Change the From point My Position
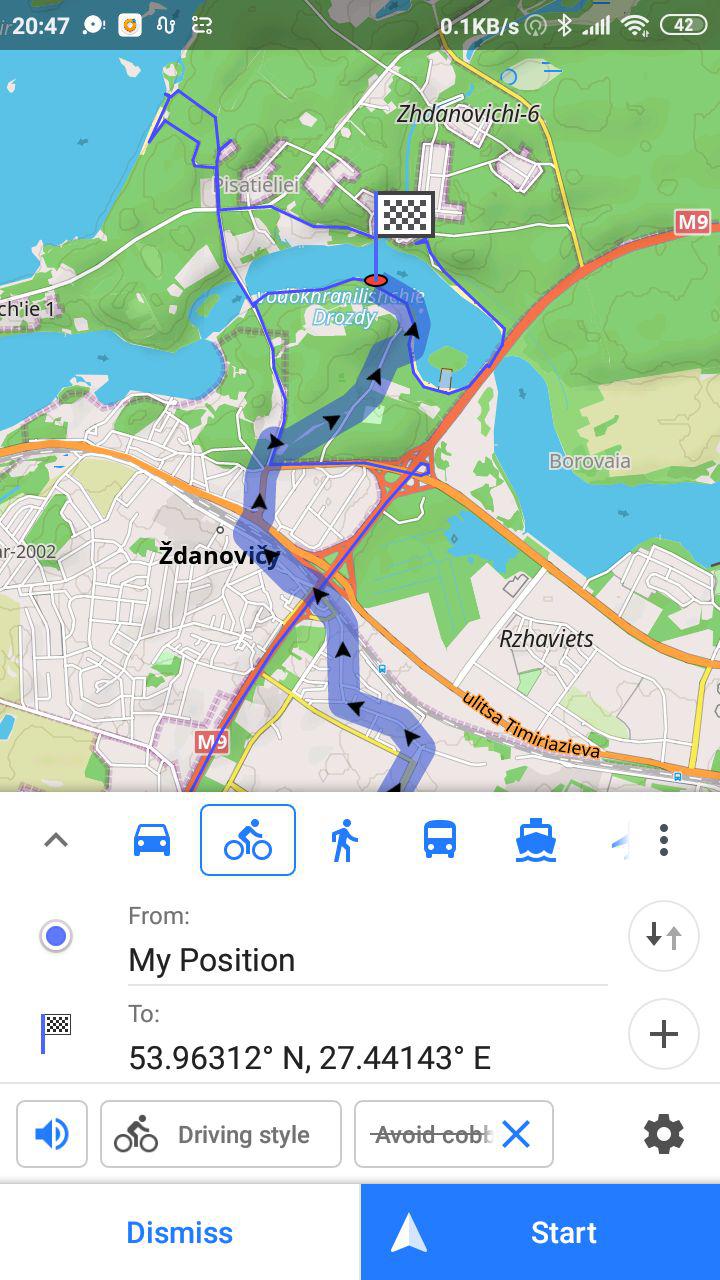The width and height of the screenshot is (720, 1280). coord(366,960)
